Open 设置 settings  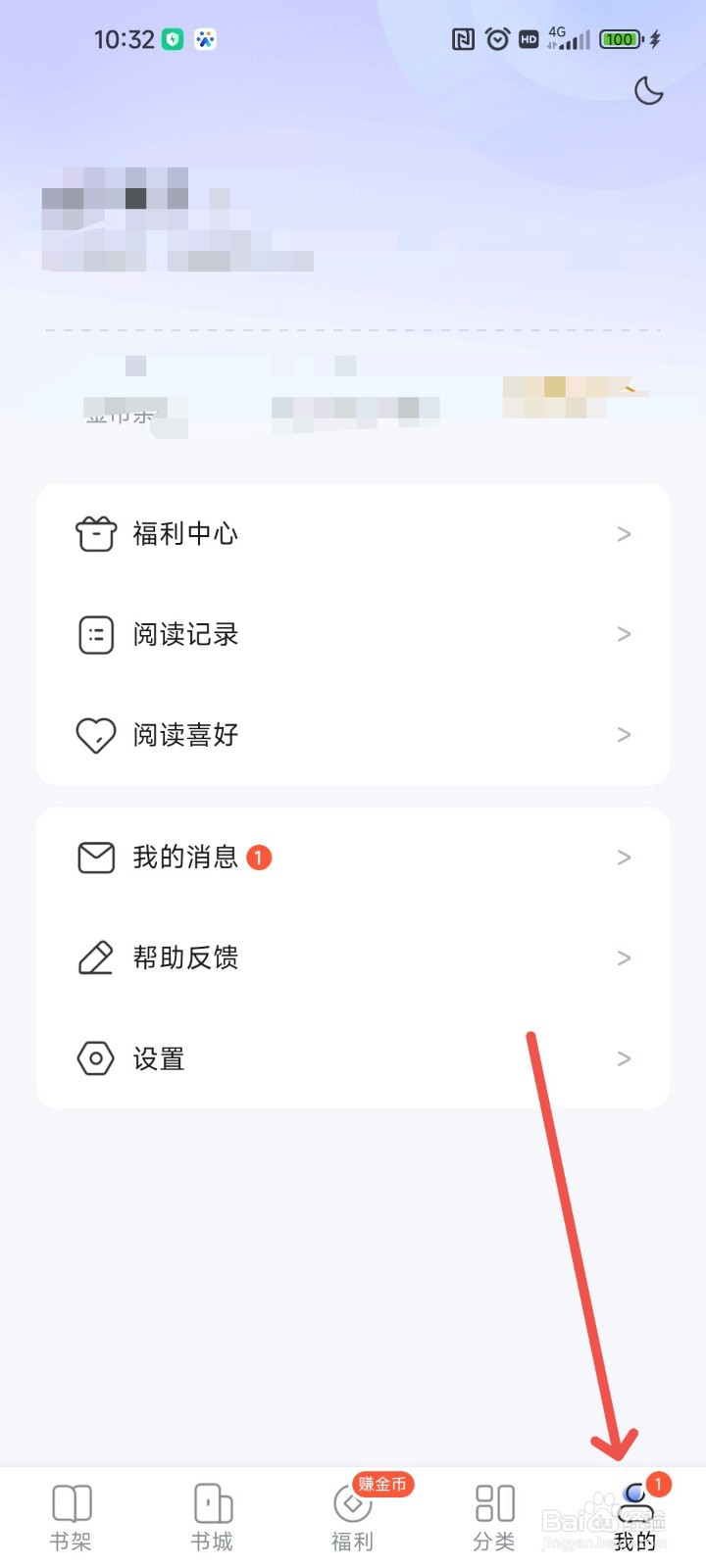point(353,1058)
